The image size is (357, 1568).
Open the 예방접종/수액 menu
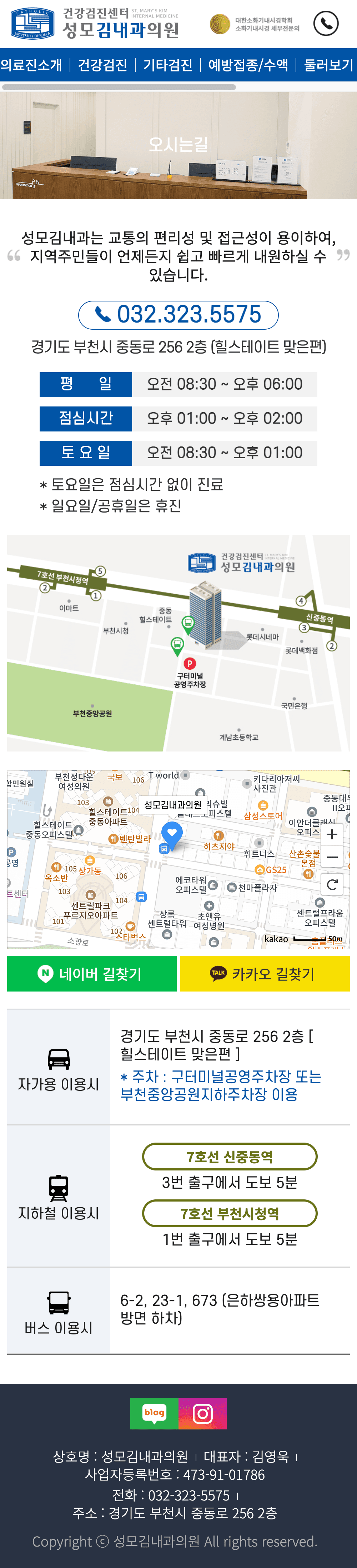(248, 65)
